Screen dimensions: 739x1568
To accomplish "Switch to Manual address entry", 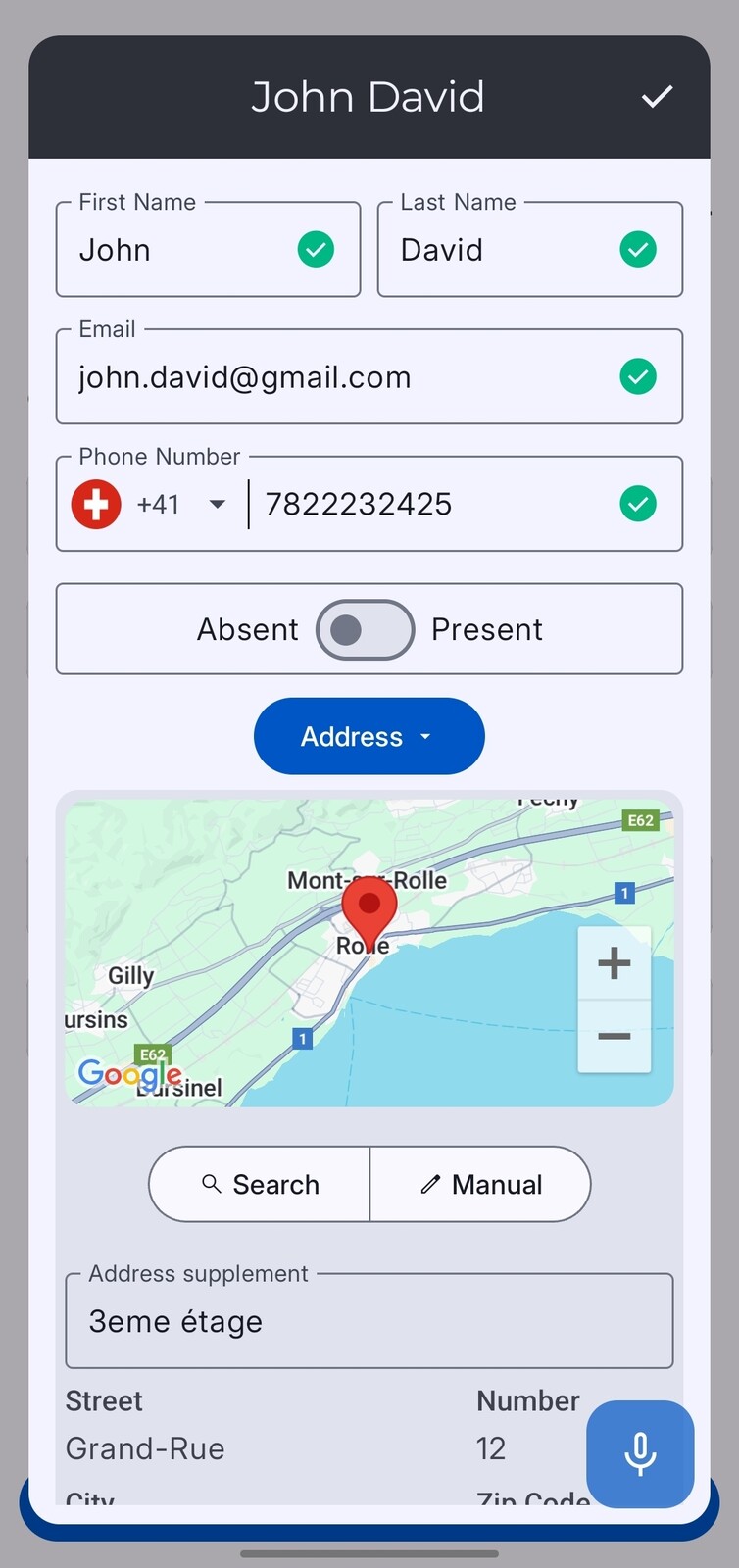I will pos(480,1184).
